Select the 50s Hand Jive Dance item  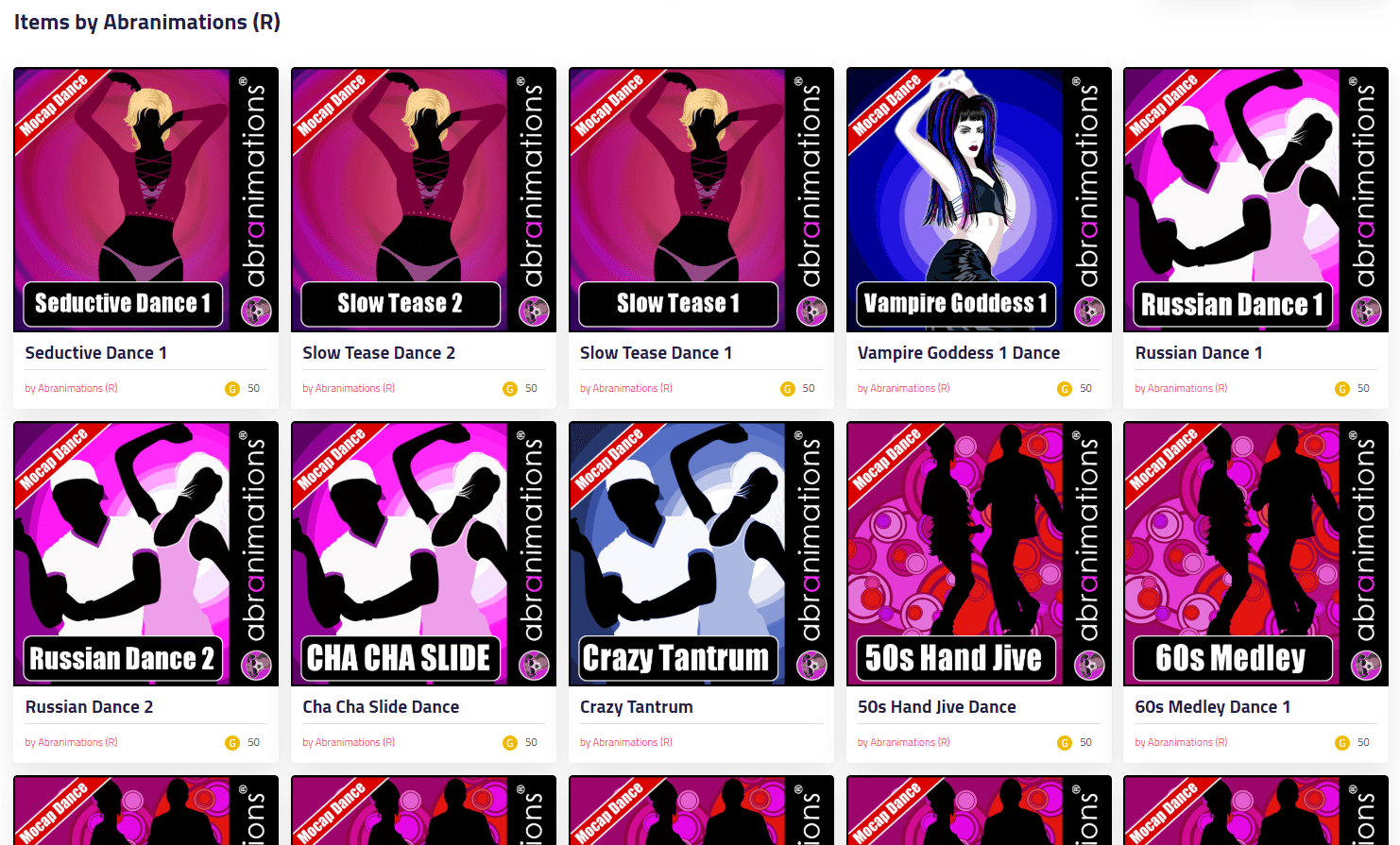(936, 707)
